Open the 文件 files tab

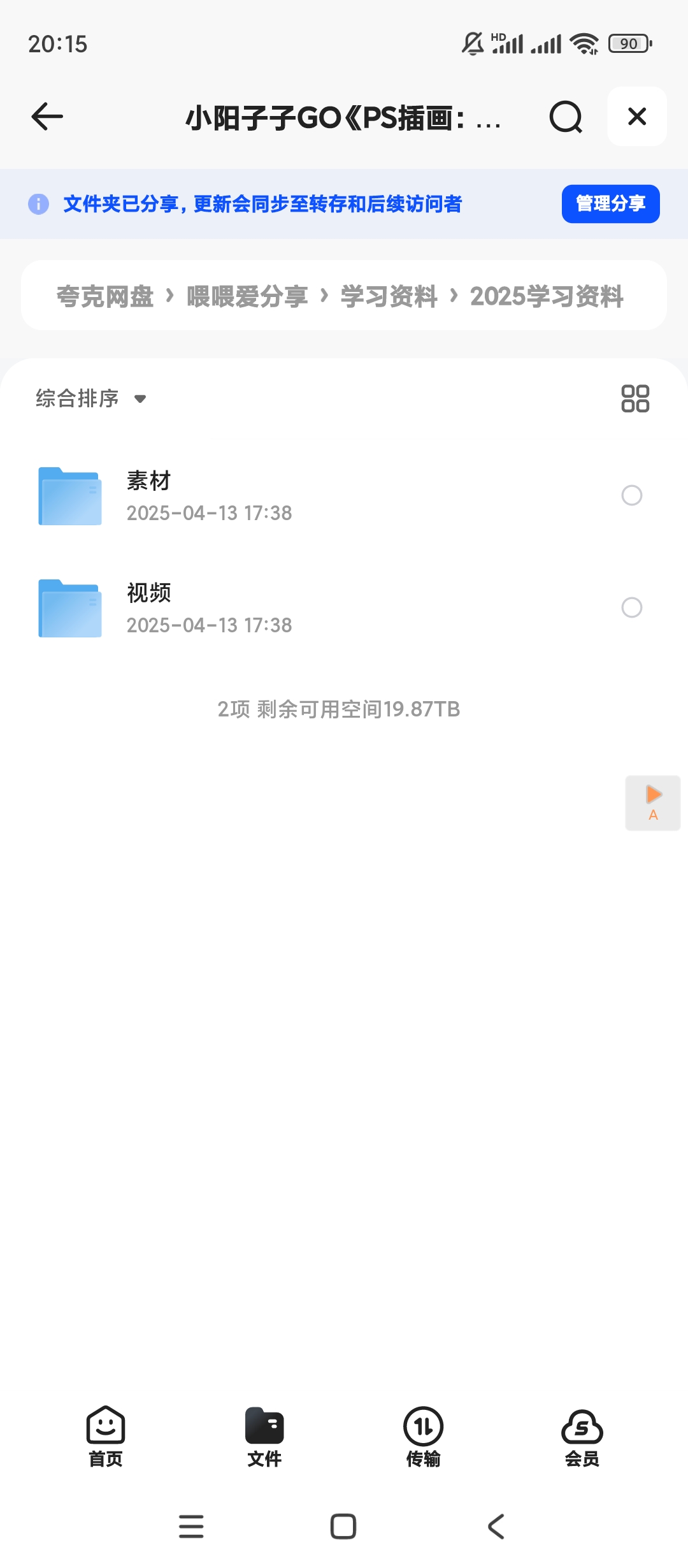264,1437
